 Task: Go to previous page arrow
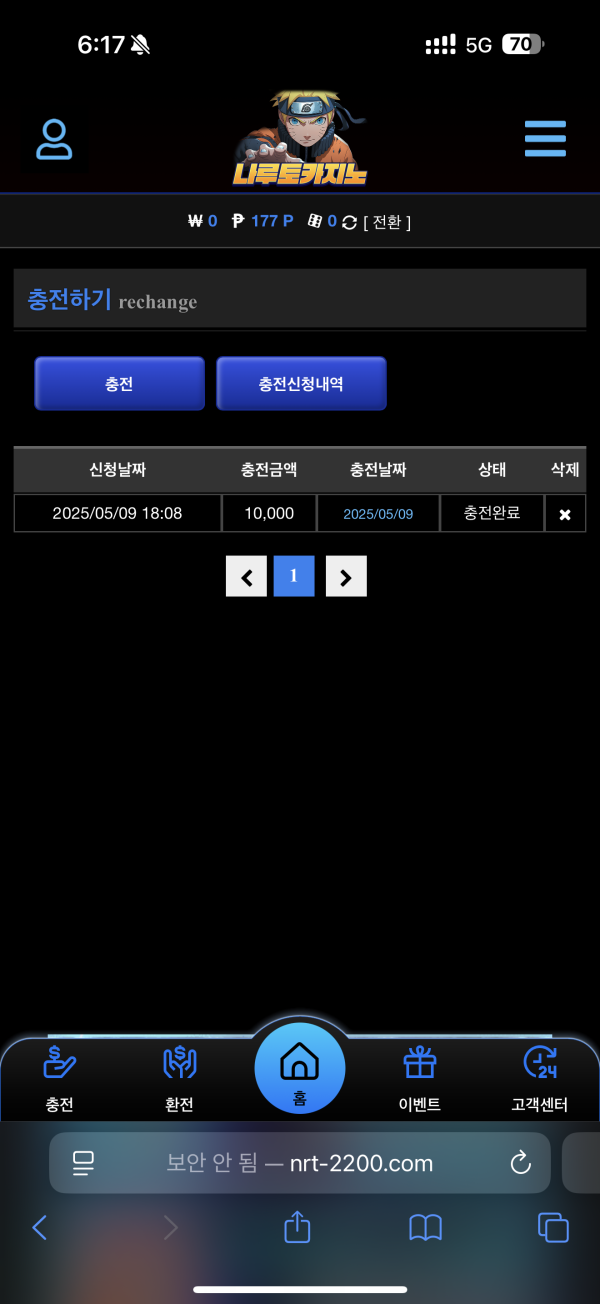(246, 577)
